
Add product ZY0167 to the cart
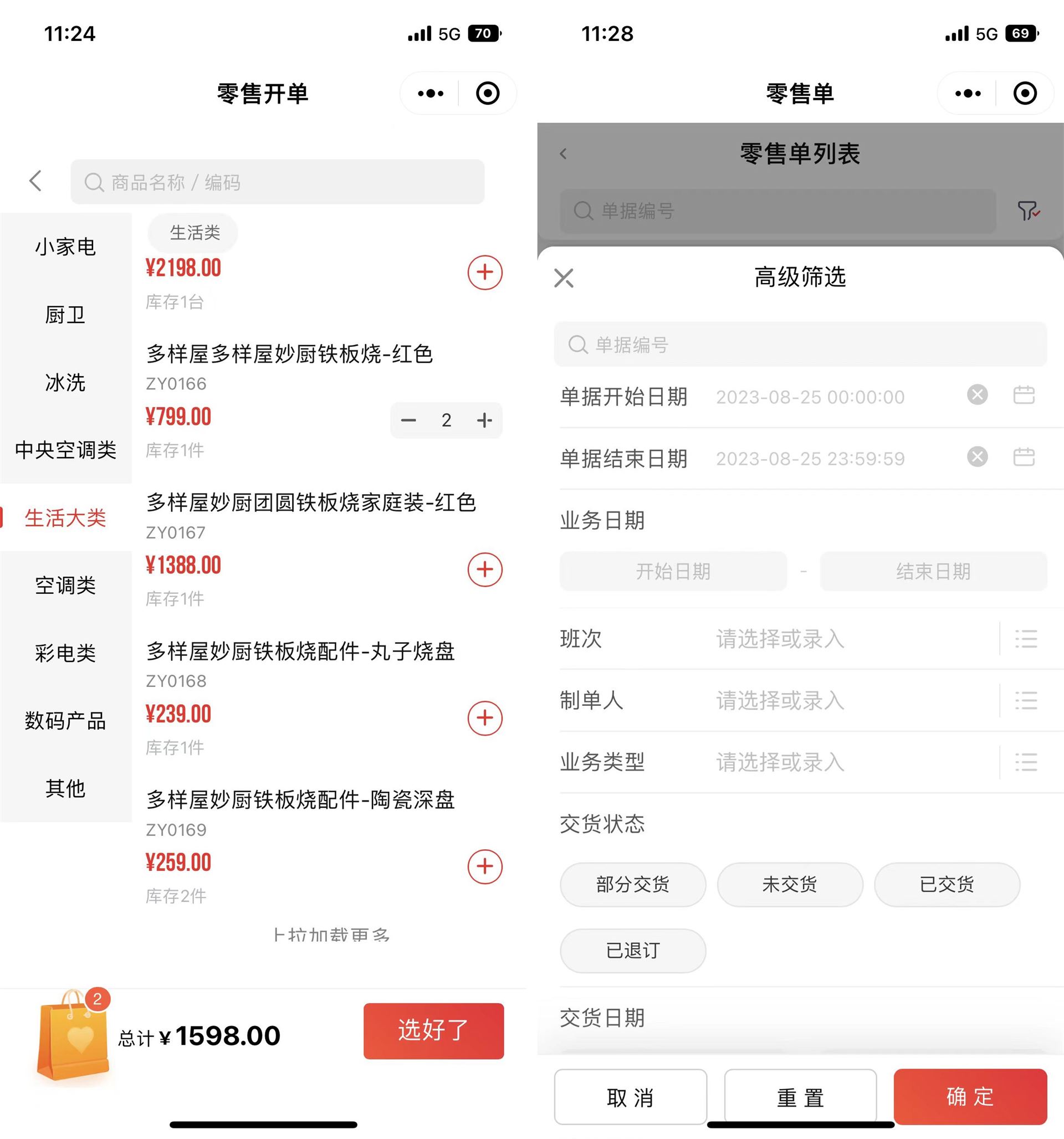pyautogui.click(x=484, y=569)
